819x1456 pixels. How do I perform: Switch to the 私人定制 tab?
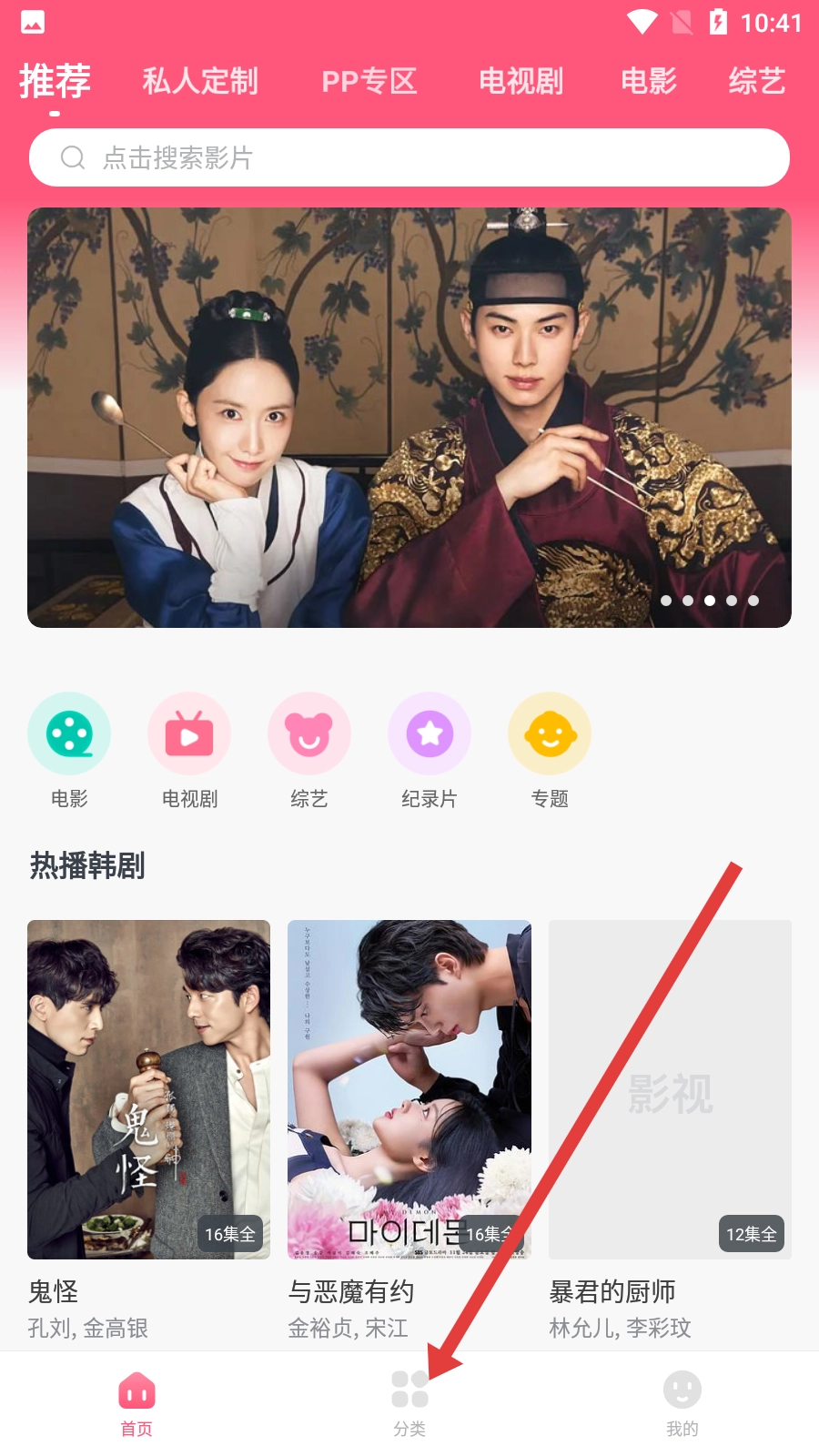coord(200,82)
